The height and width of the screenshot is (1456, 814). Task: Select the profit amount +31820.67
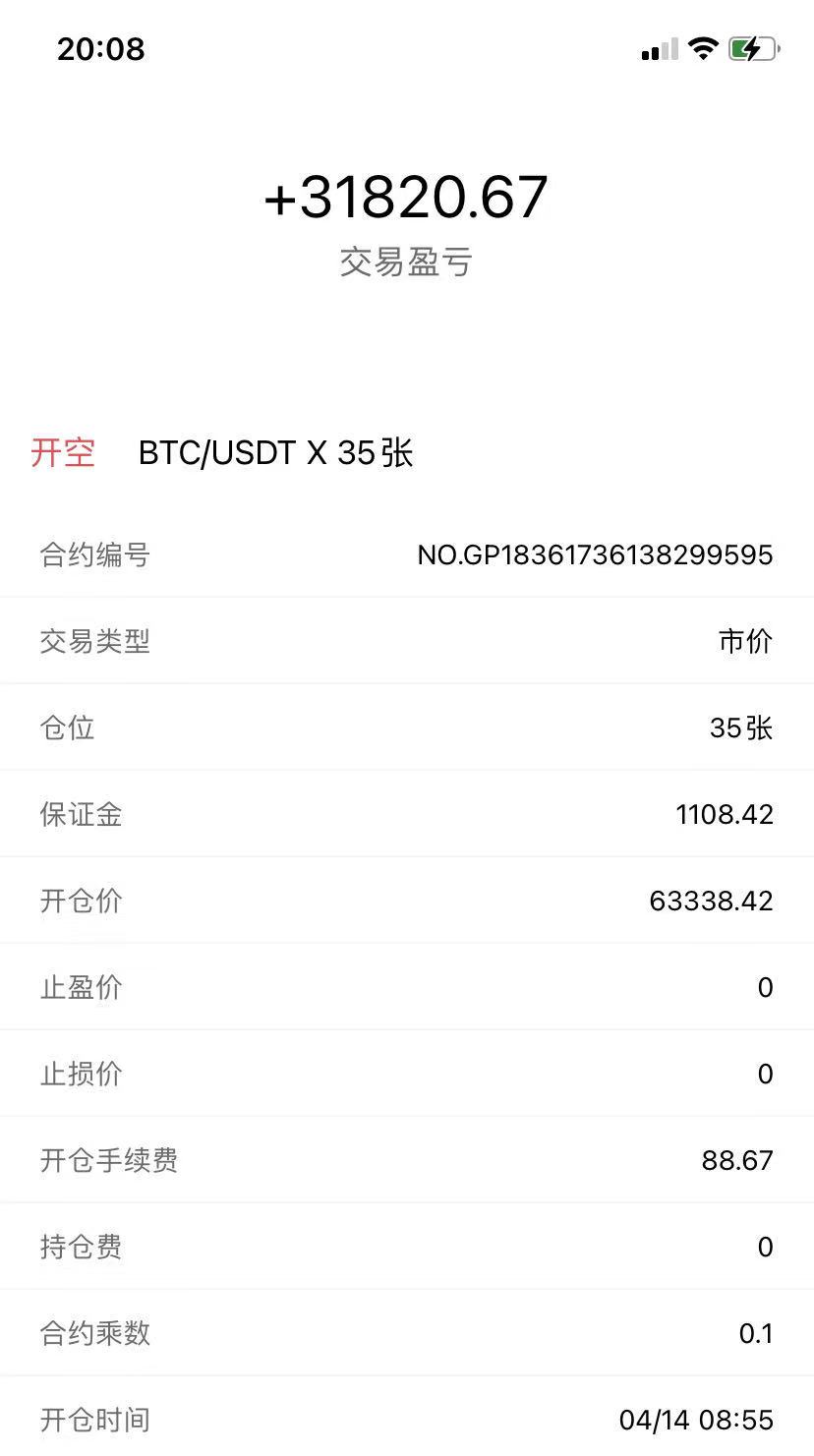(407, 197)
